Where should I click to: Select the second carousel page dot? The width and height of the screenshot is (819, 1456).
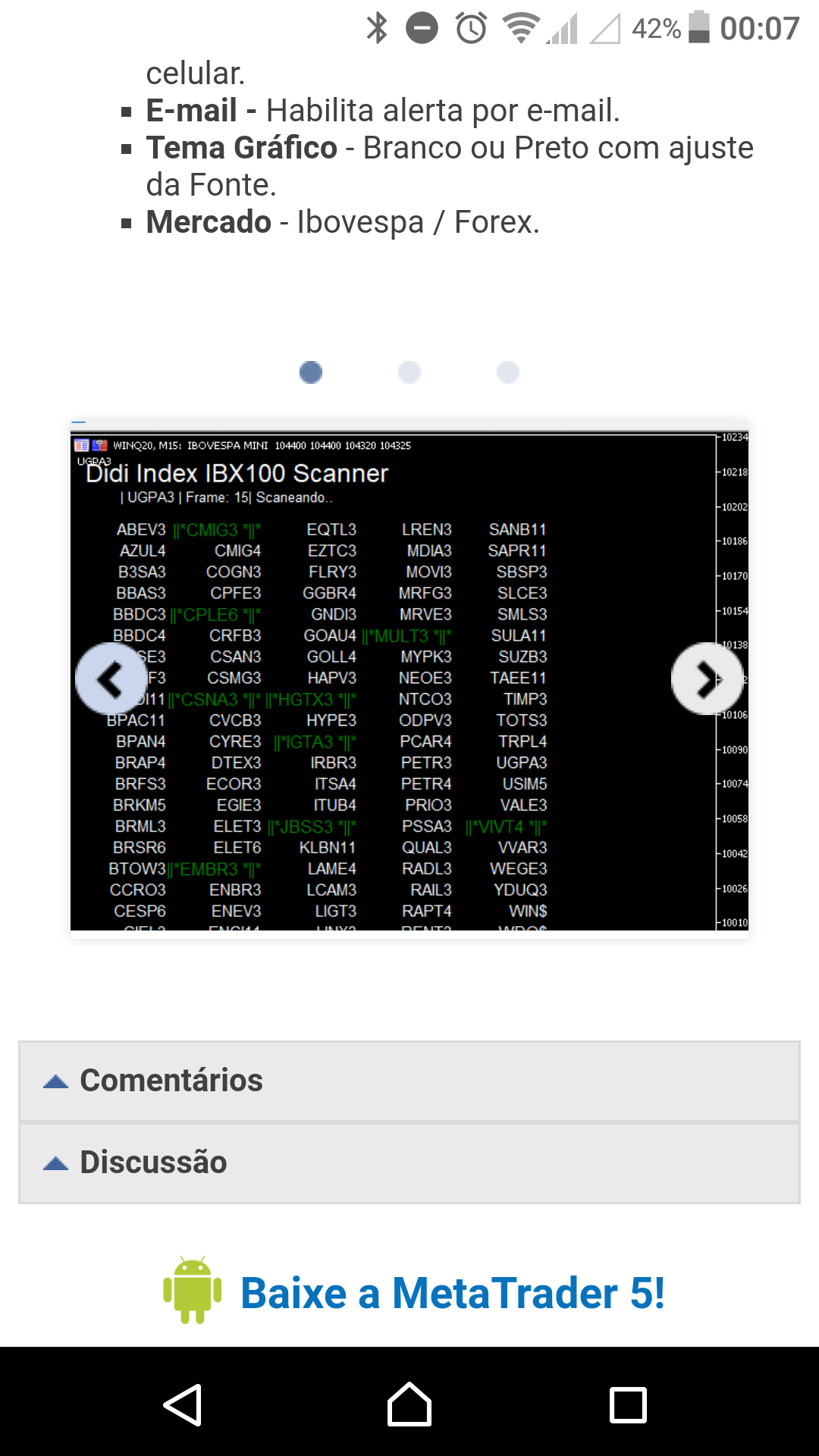tap(409, 372)
